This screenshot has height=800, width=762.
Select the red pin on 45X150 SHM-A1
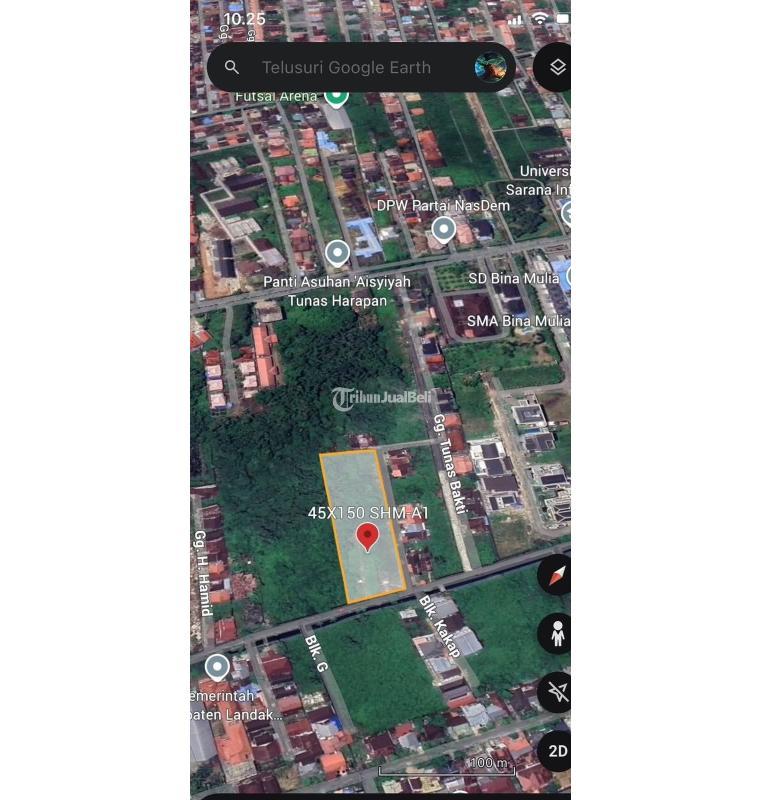(x=368, y=537)
